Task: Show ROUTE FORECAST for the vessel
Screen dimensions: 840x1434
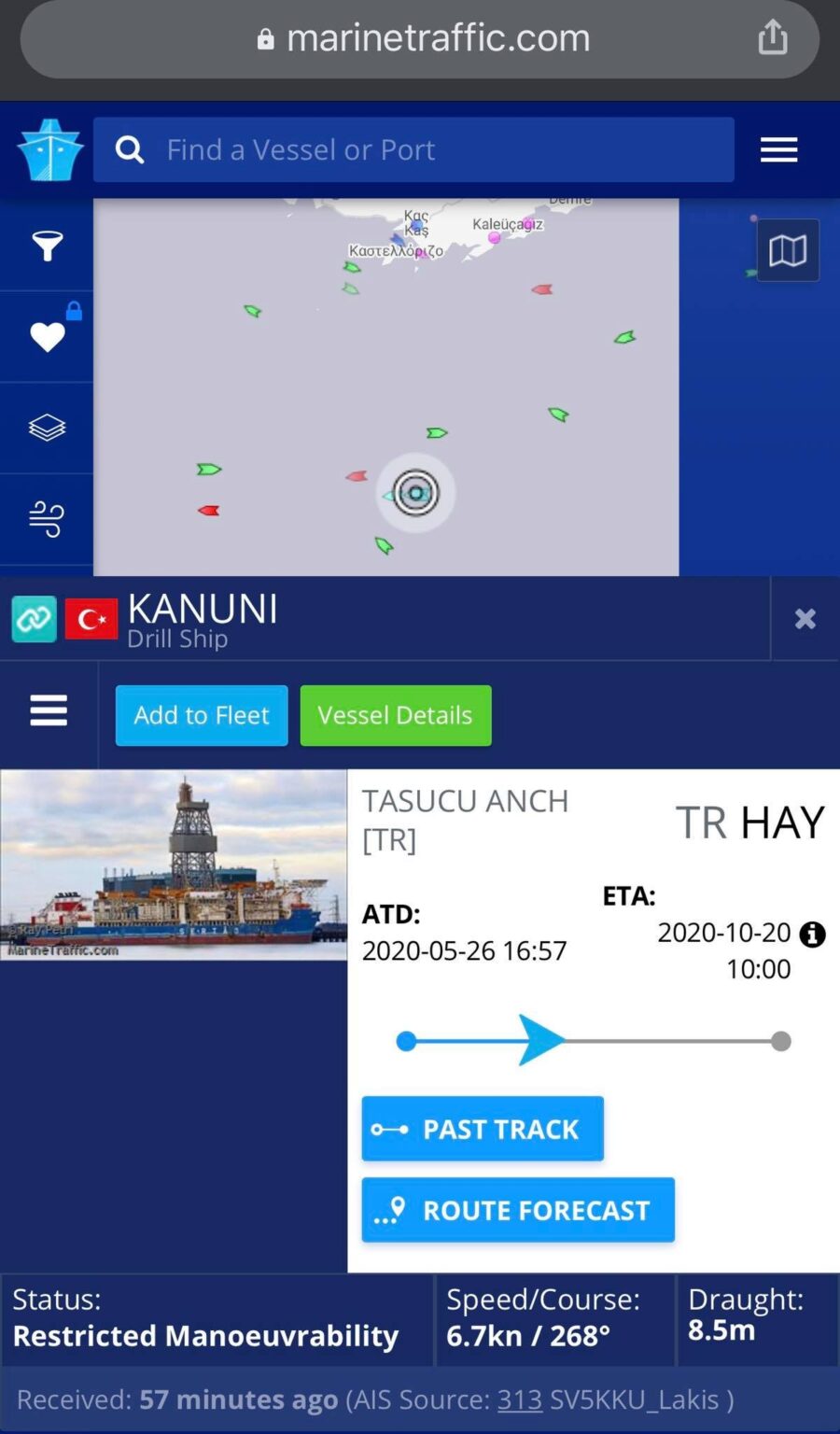Action: click(518, 1210)
